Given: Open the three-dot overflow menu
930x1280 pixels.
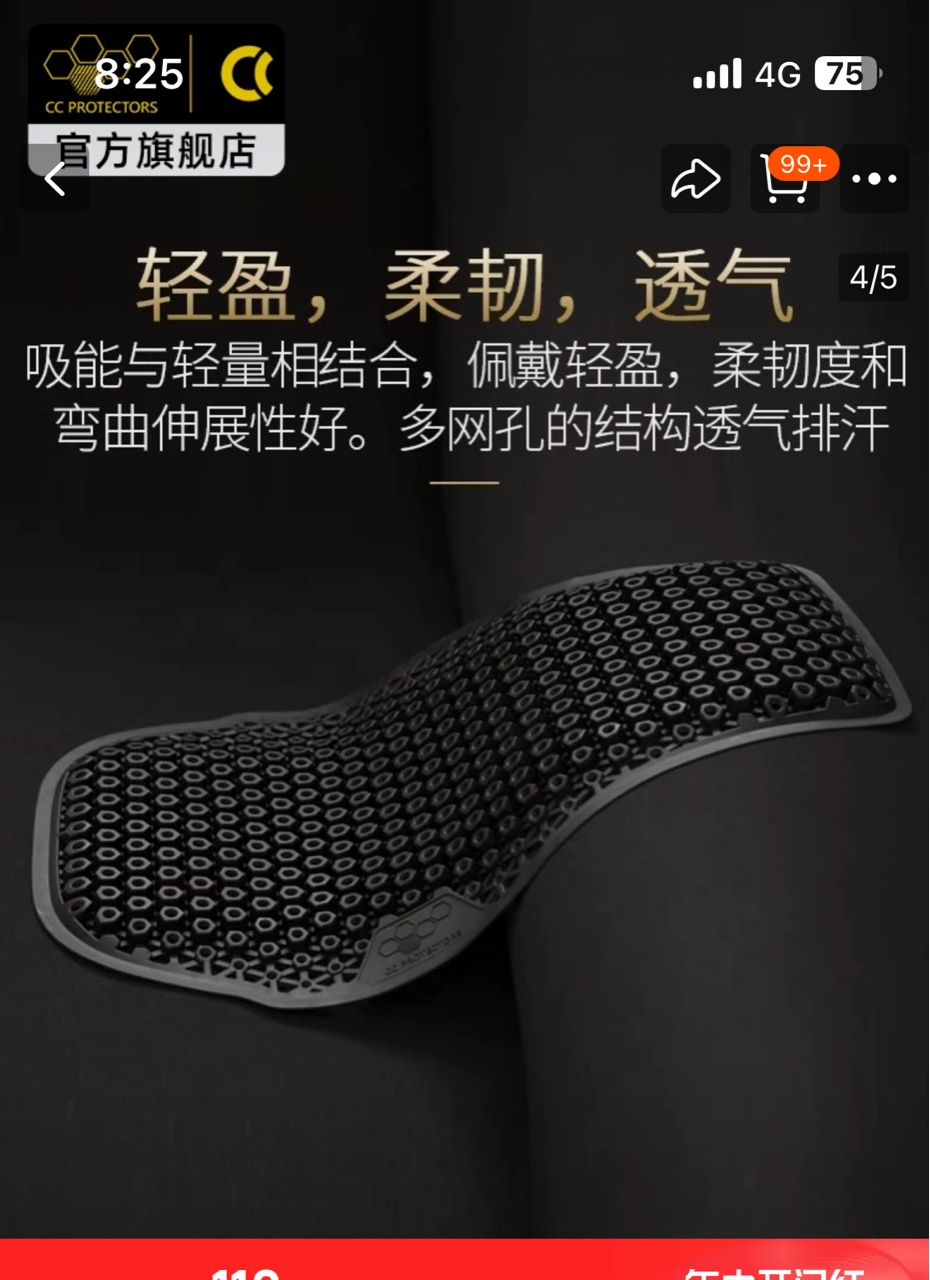Looking at the screenshot, I should coord(874,180).
